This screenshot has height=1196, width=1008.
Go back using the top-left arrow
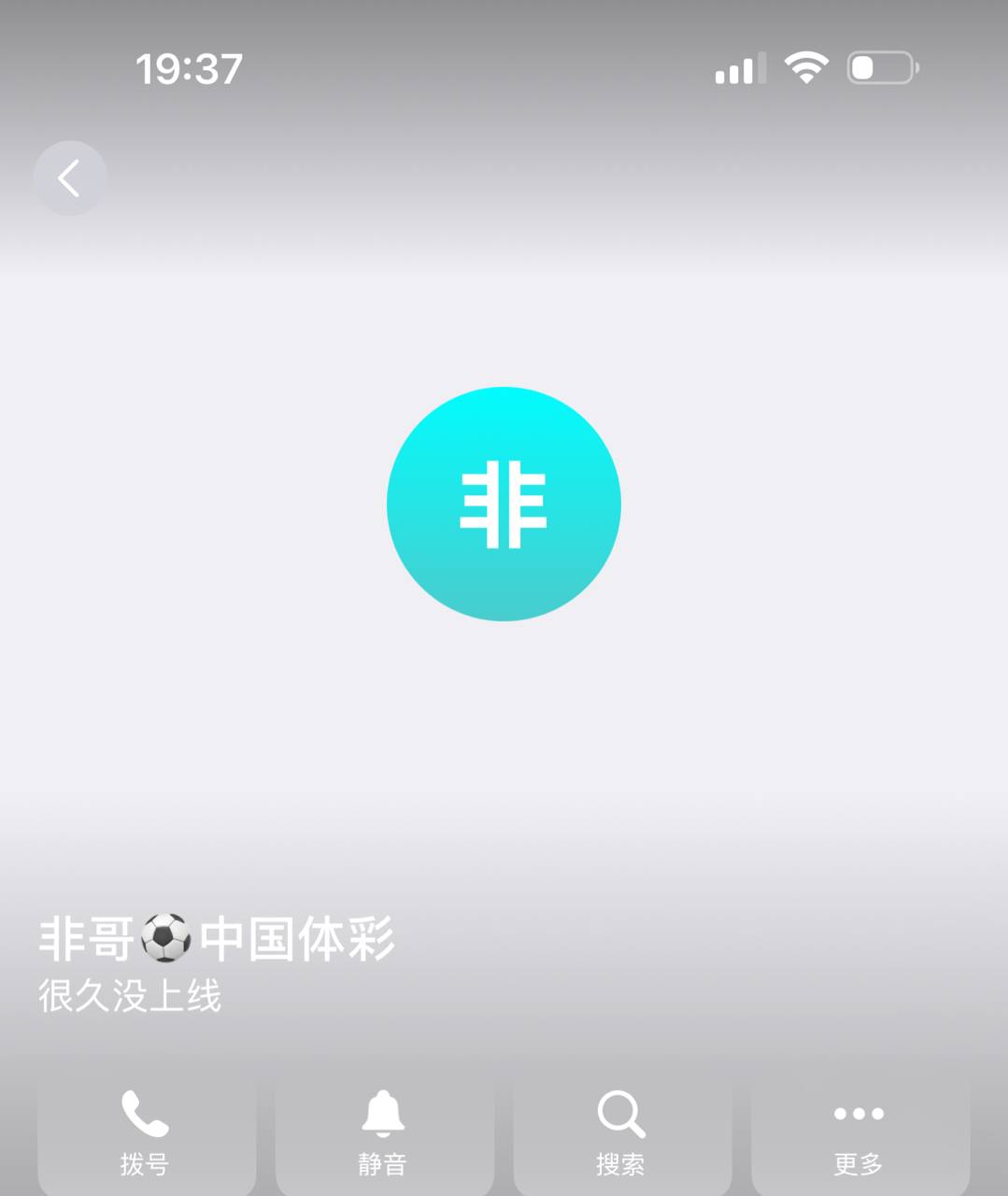pyautogui.click(x=70, y=178)
